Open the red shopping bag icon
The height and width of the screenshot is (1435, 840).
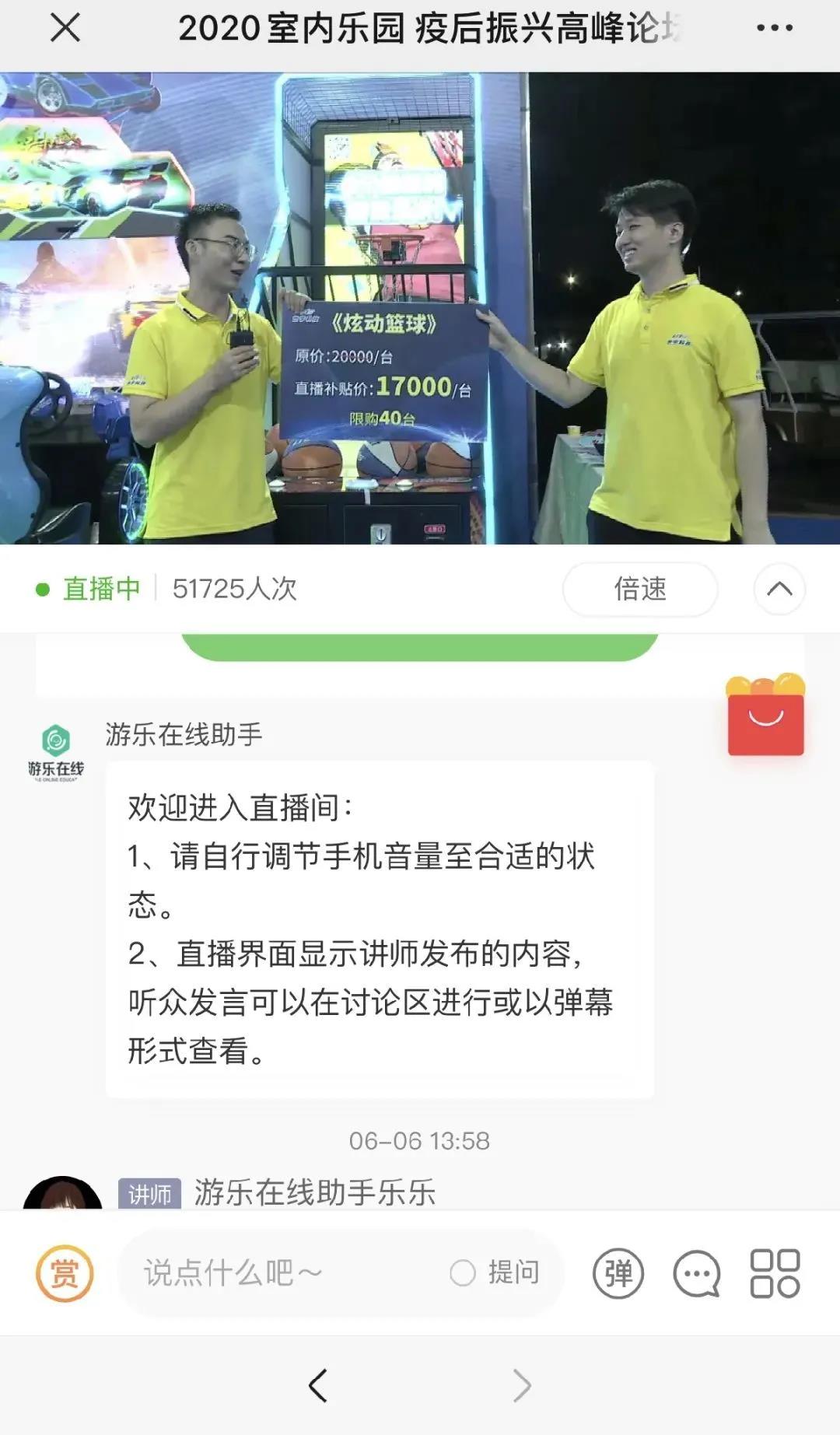(x=765, y=716)
